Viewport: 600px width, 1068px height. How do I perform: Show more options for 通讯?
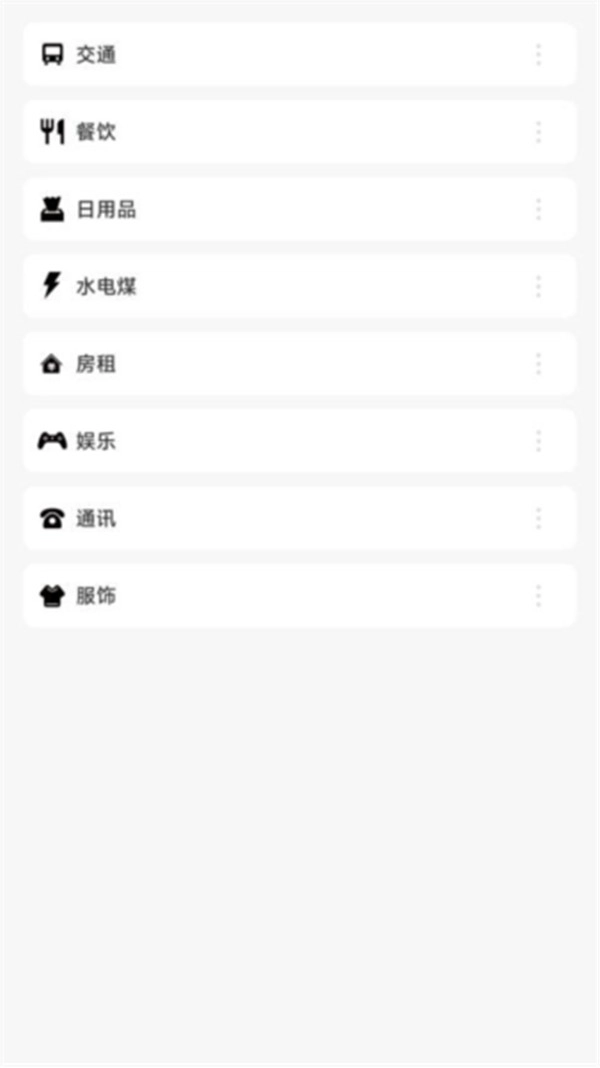tap(538, 518)
